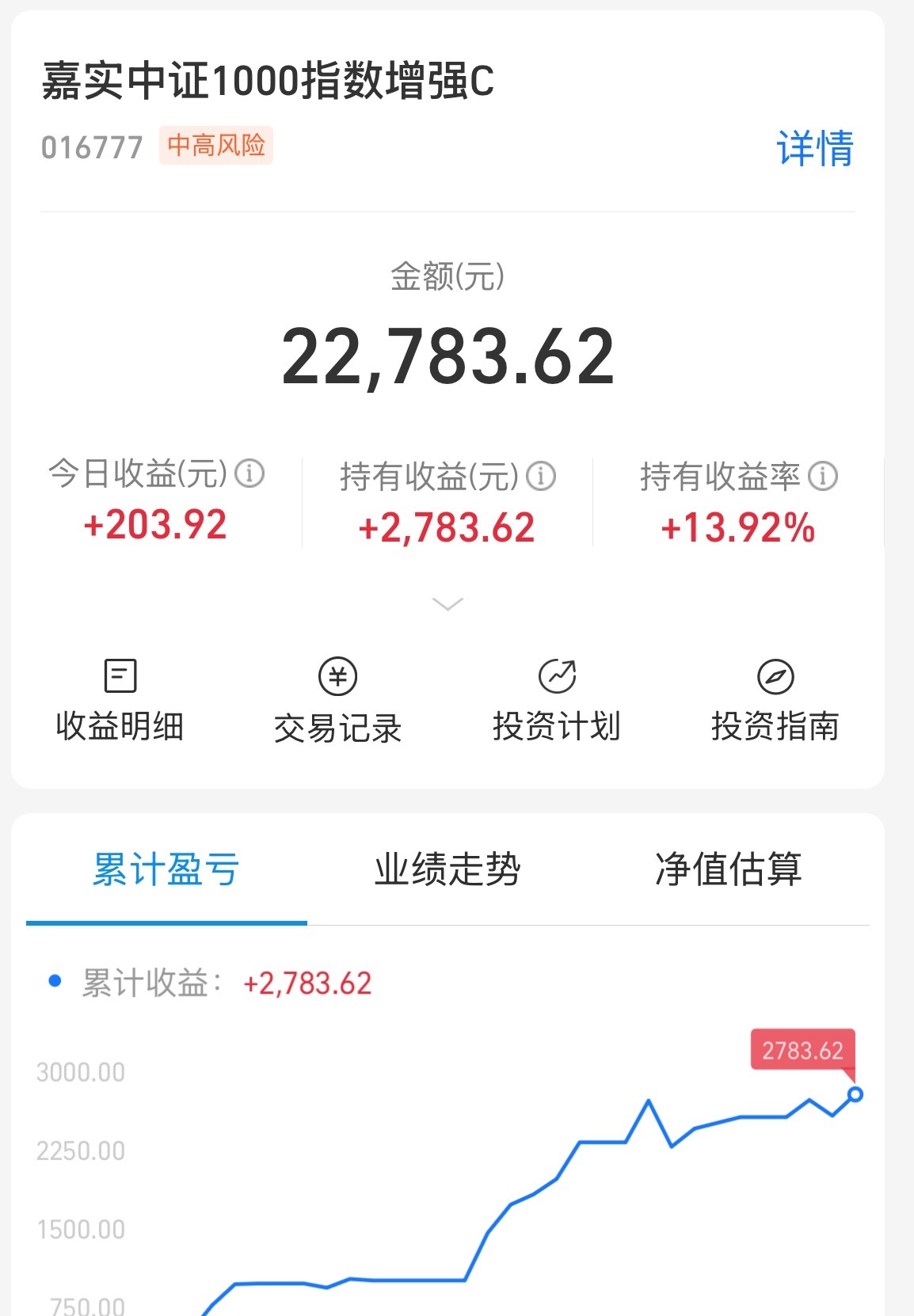This screenshot has height=1316, width=914.
Task: Toggle the 累计收益 legend dot
Action: point(52,980)
